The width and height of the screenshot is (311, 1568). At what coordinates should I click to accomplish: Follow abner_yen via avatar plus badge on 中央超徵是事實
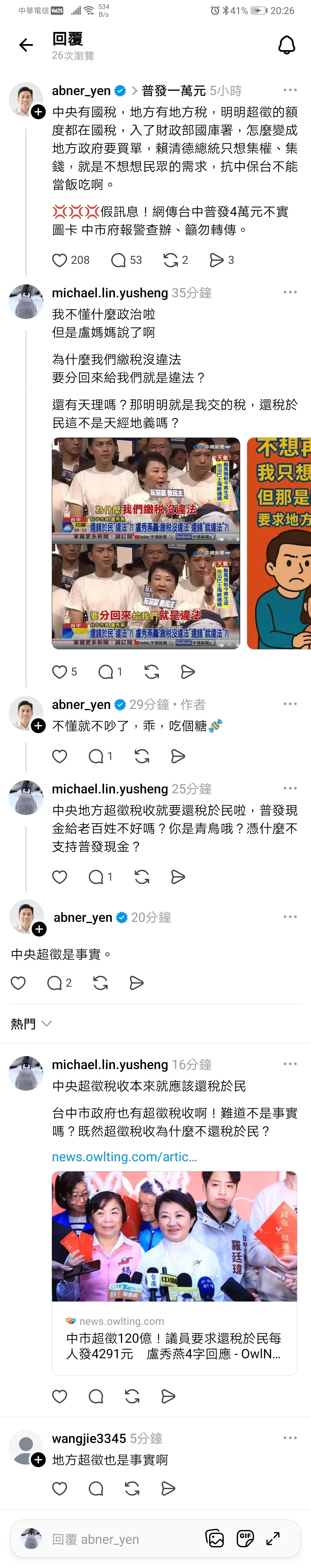tap(39, 929)
